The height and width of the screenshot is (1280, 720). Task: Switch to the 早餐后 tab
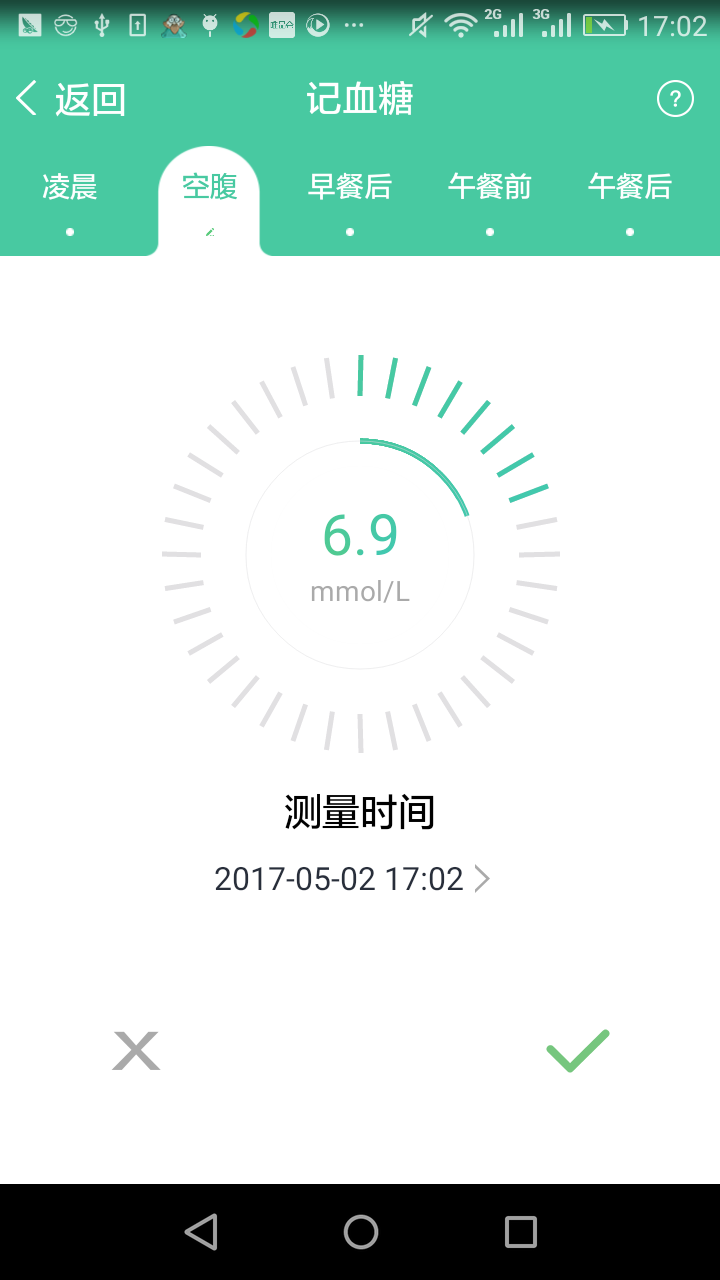tap(350, 200)
